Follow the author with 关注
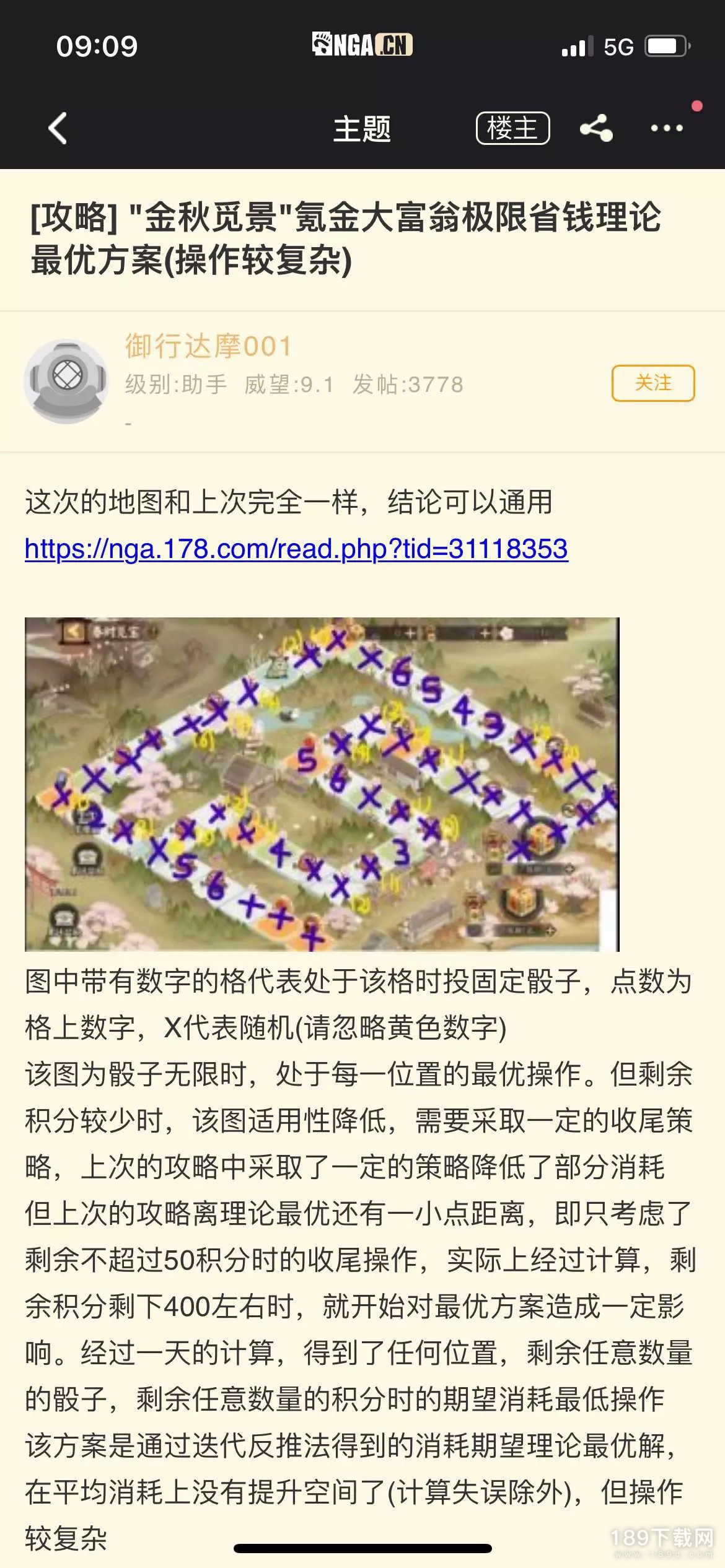 point(652,383)
